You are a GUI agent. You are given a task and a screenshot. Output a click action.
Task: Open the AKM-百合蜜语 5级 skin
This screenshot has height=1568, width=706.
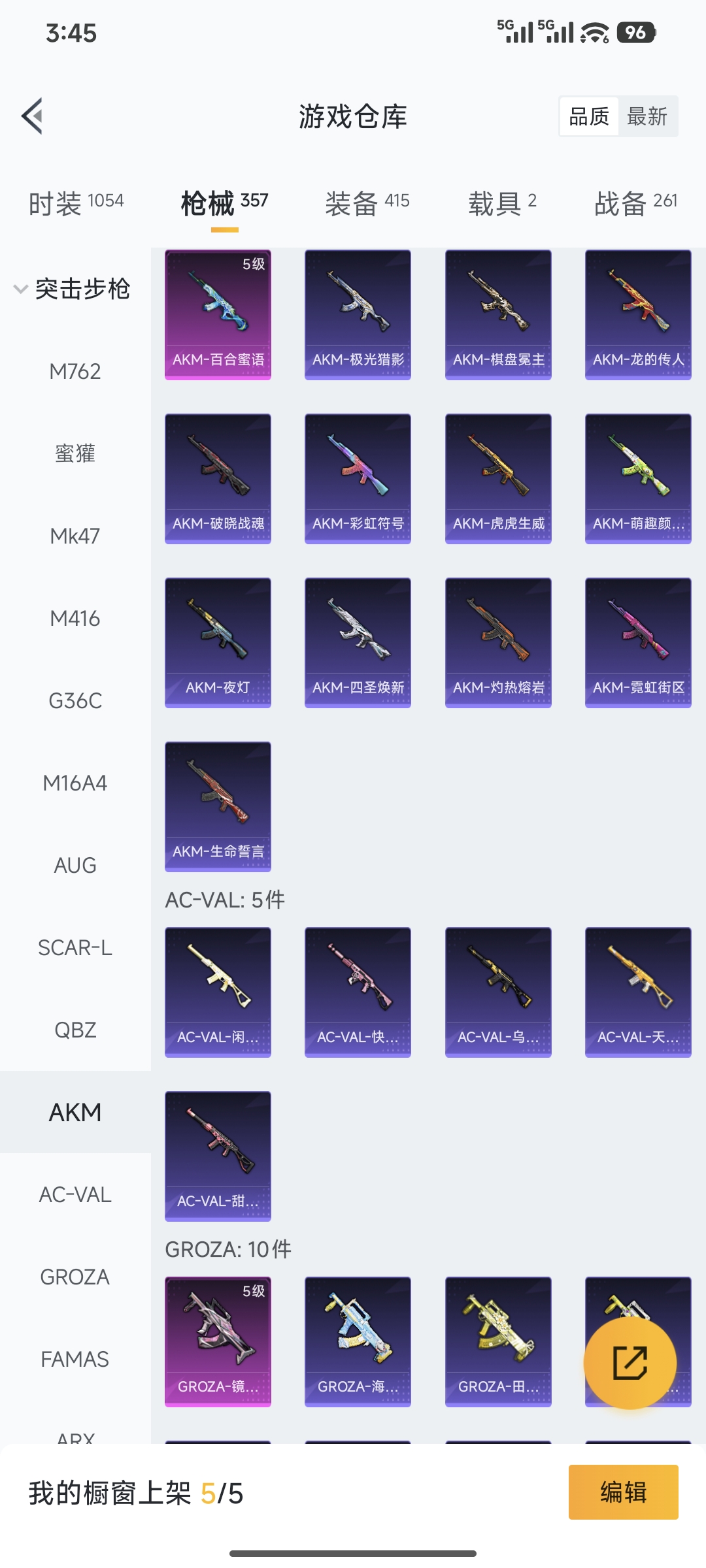[217, 314]
